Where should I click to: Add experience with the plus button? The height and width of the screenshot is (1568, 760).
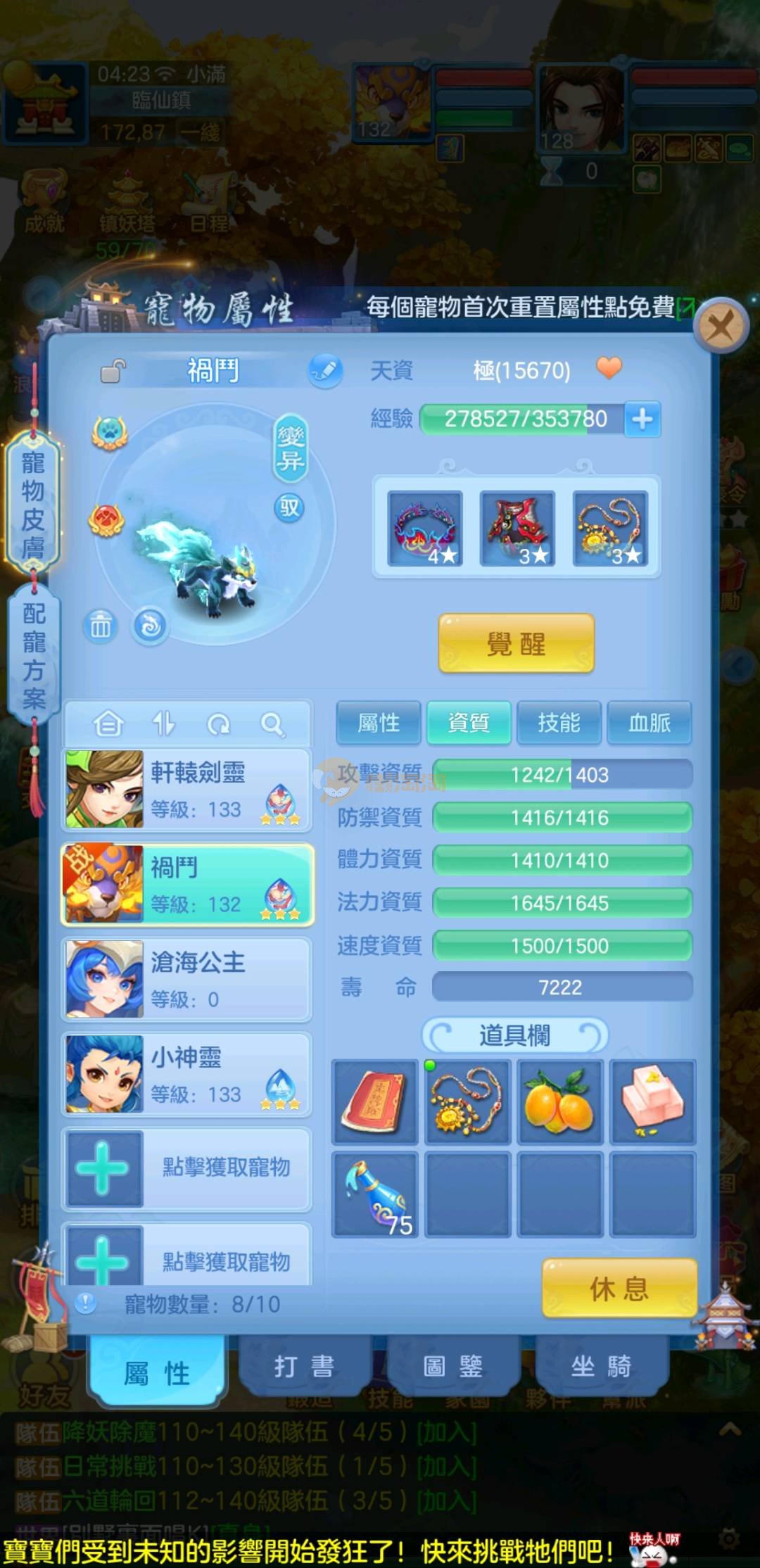click(642, 419)
